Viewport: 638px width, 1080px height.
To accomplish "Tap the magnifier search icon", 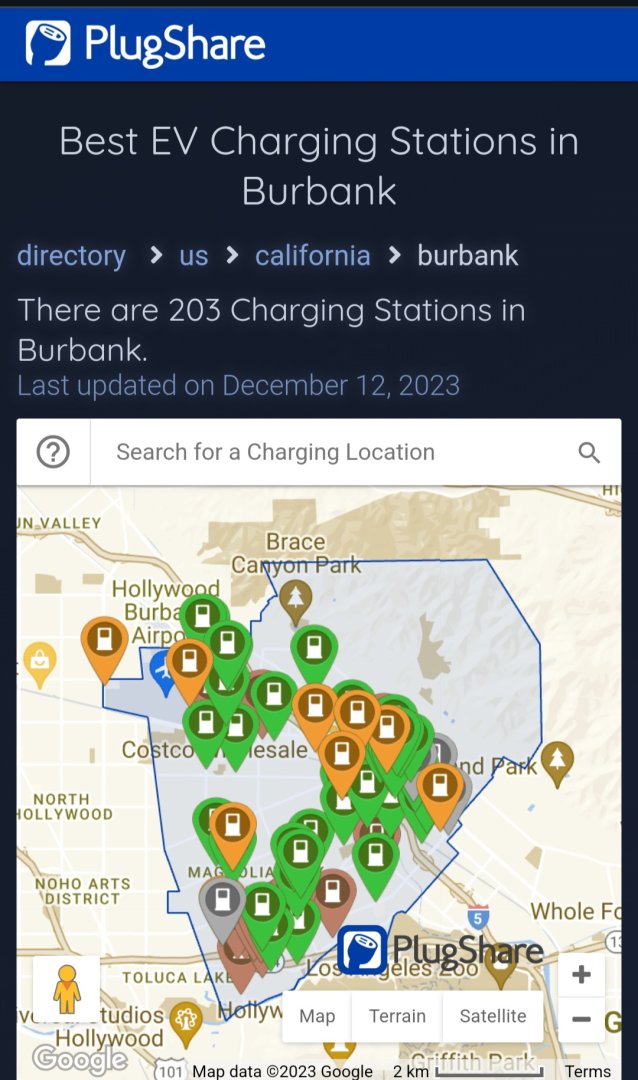I will coord(589,453).
